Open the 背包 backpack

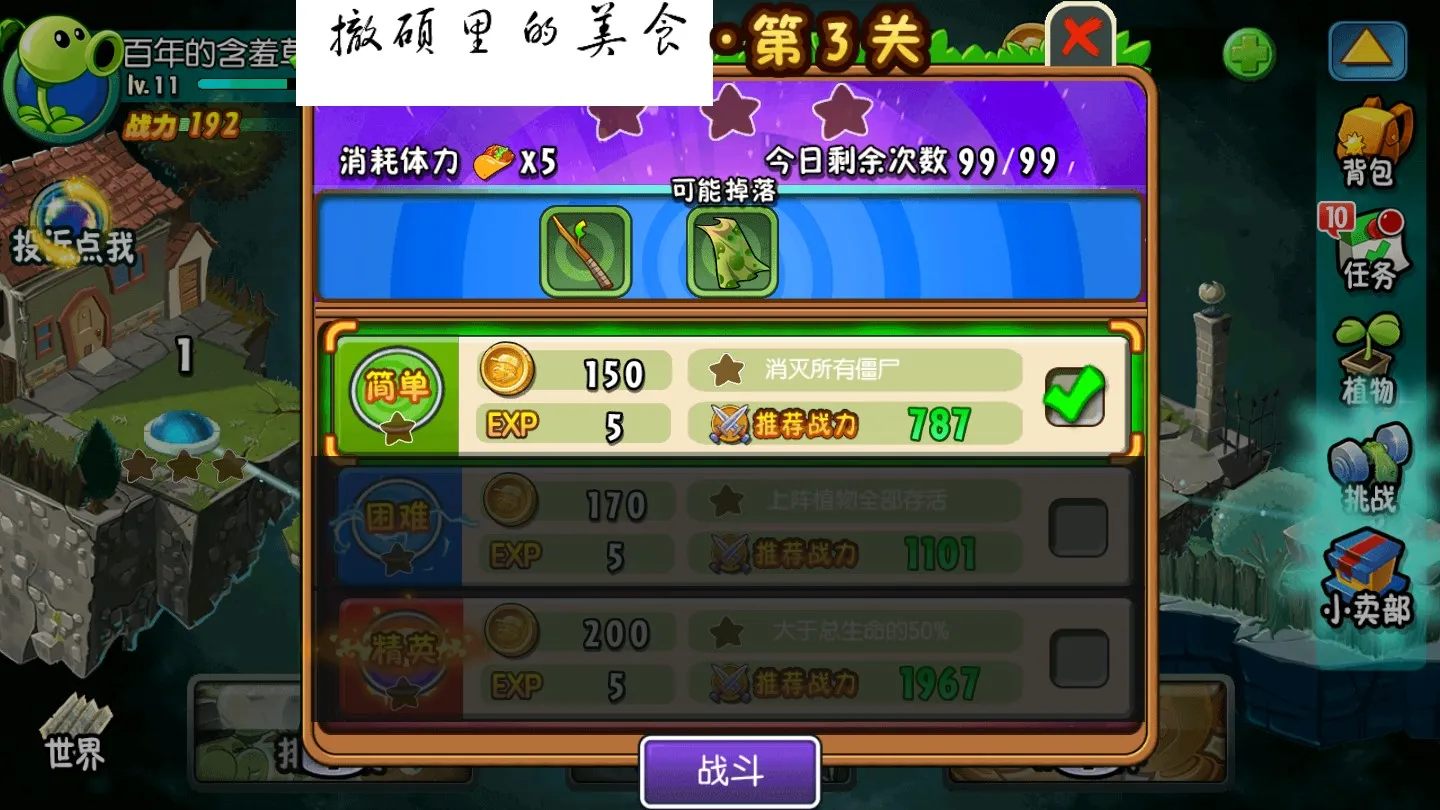click(1369, 143)
